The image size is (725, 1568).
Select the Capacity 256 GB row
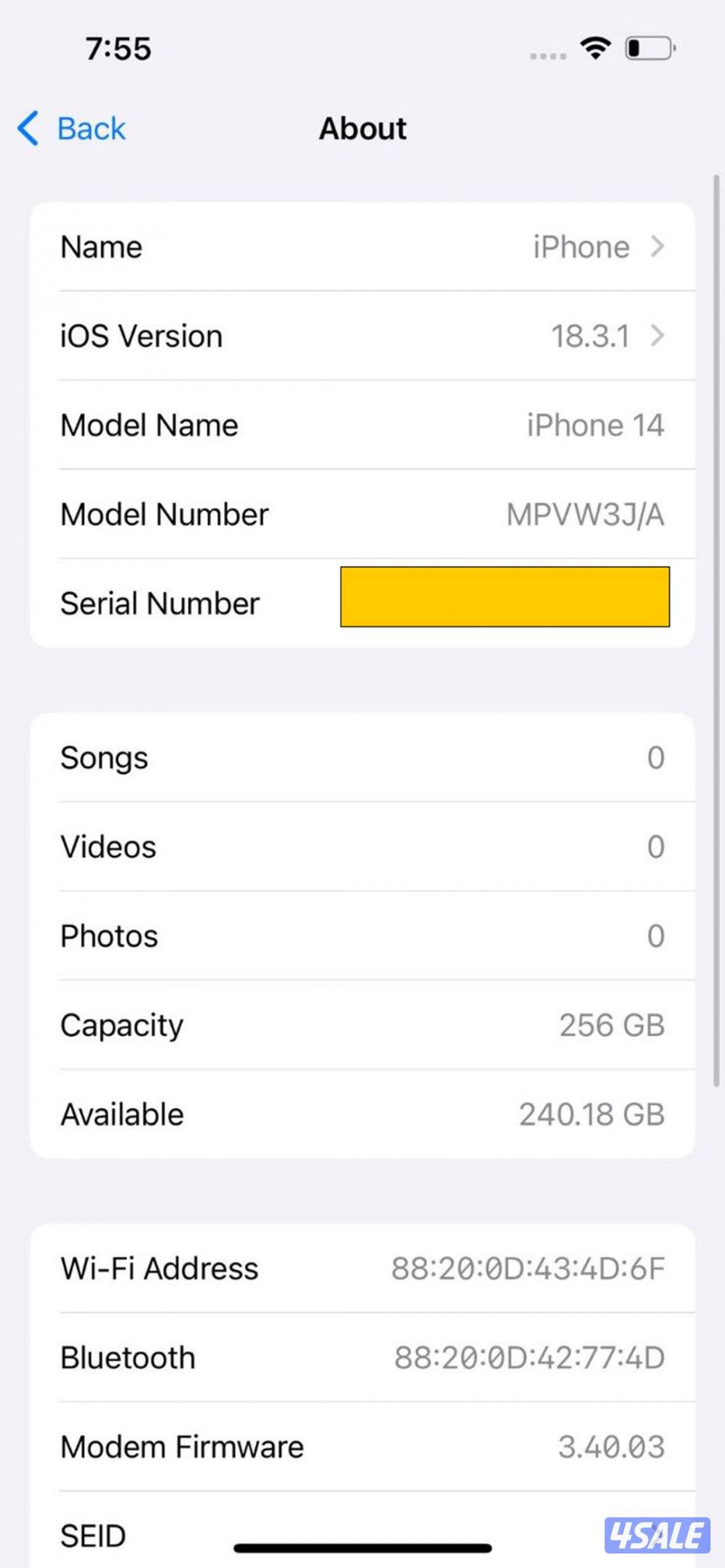pyautogui.click(x=362, y=1025)
